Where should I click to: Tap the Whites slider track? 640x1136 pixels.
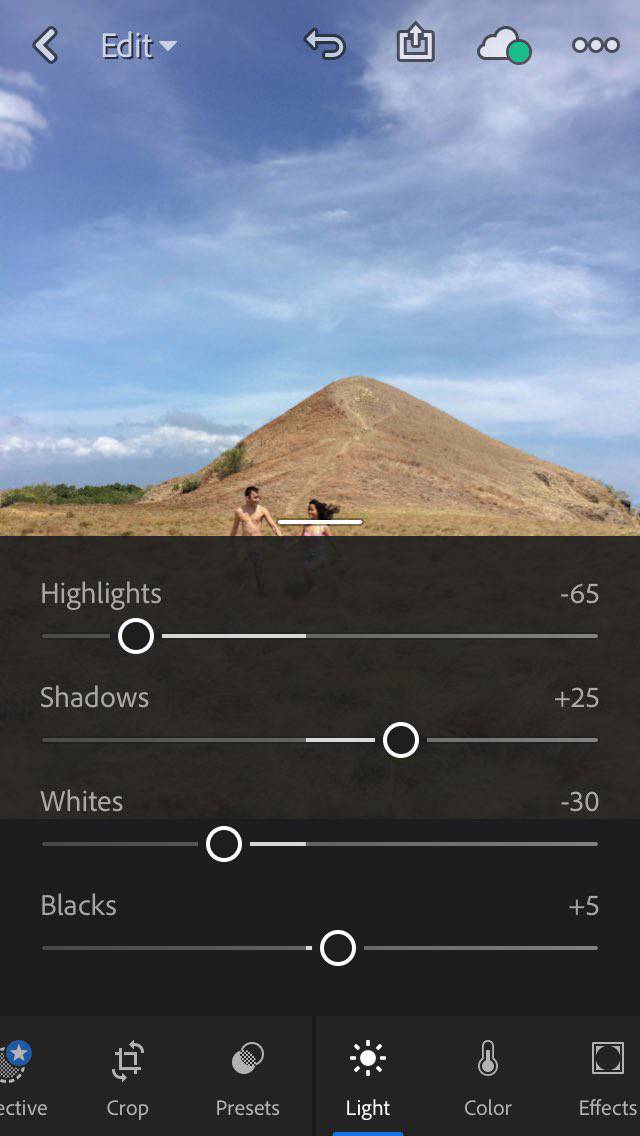(x=450, y=844)
